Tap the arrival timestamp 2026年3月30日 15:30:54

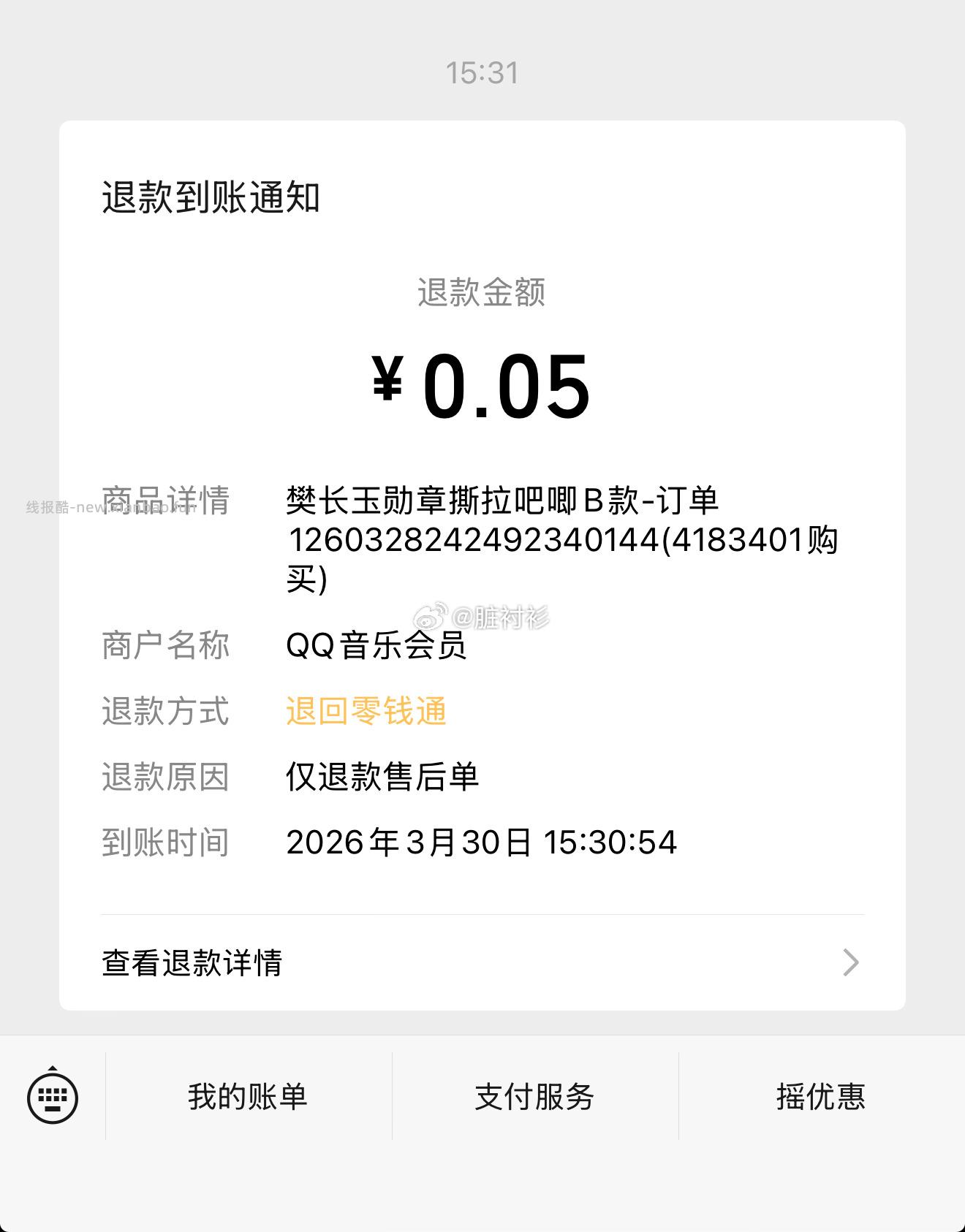[482, 842]
